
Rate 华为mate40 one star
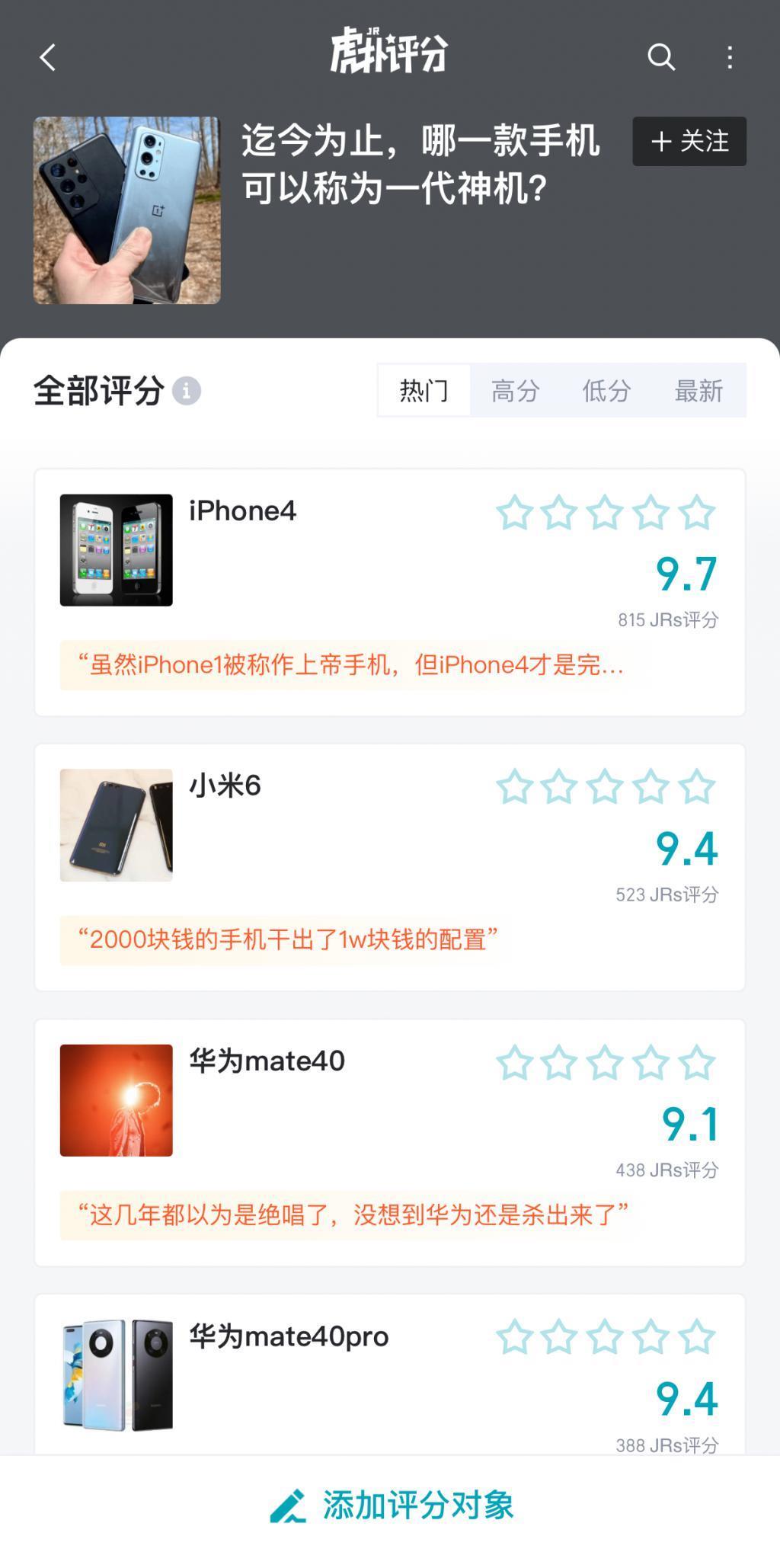[514, 1063]
